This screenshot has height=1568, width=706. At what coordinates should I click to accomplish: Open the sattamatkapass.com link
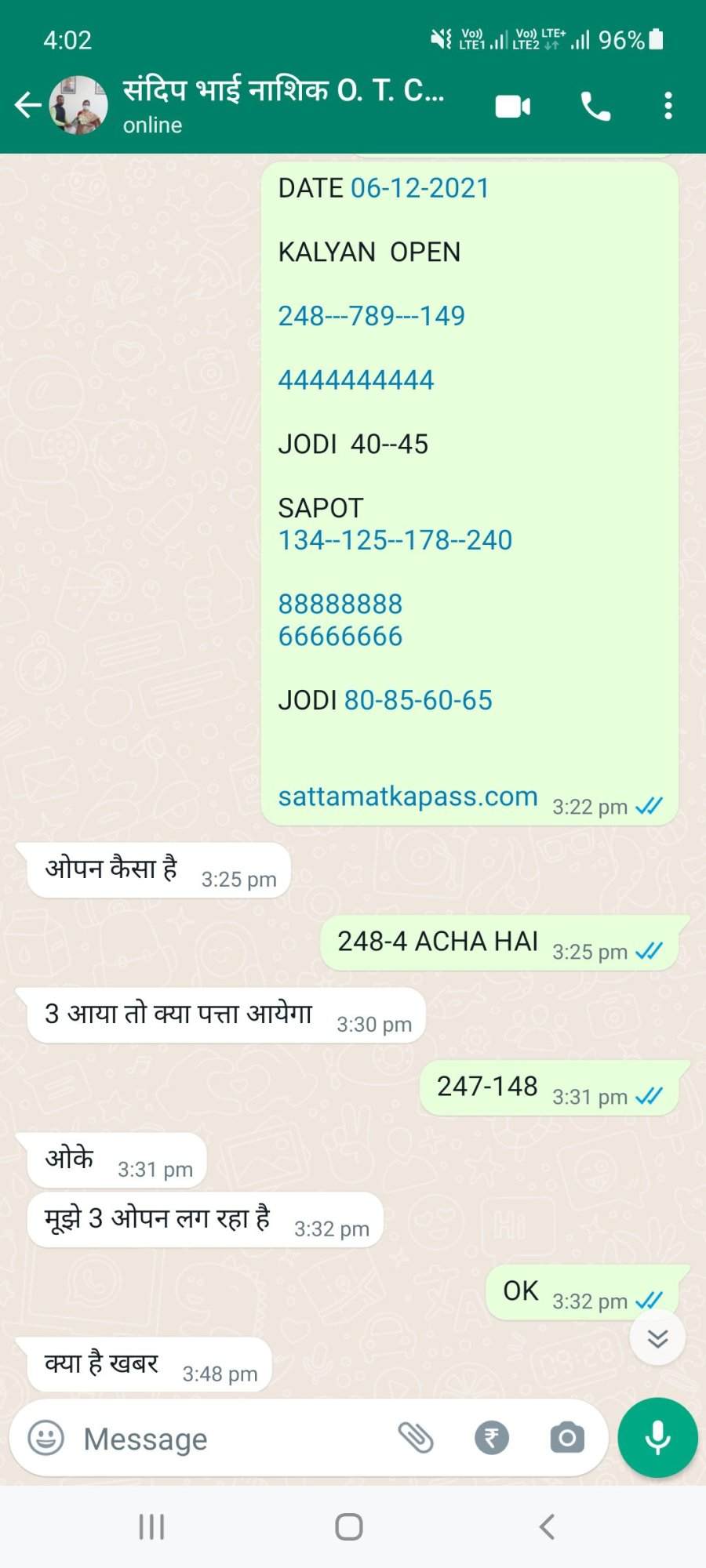pos(408,796)
